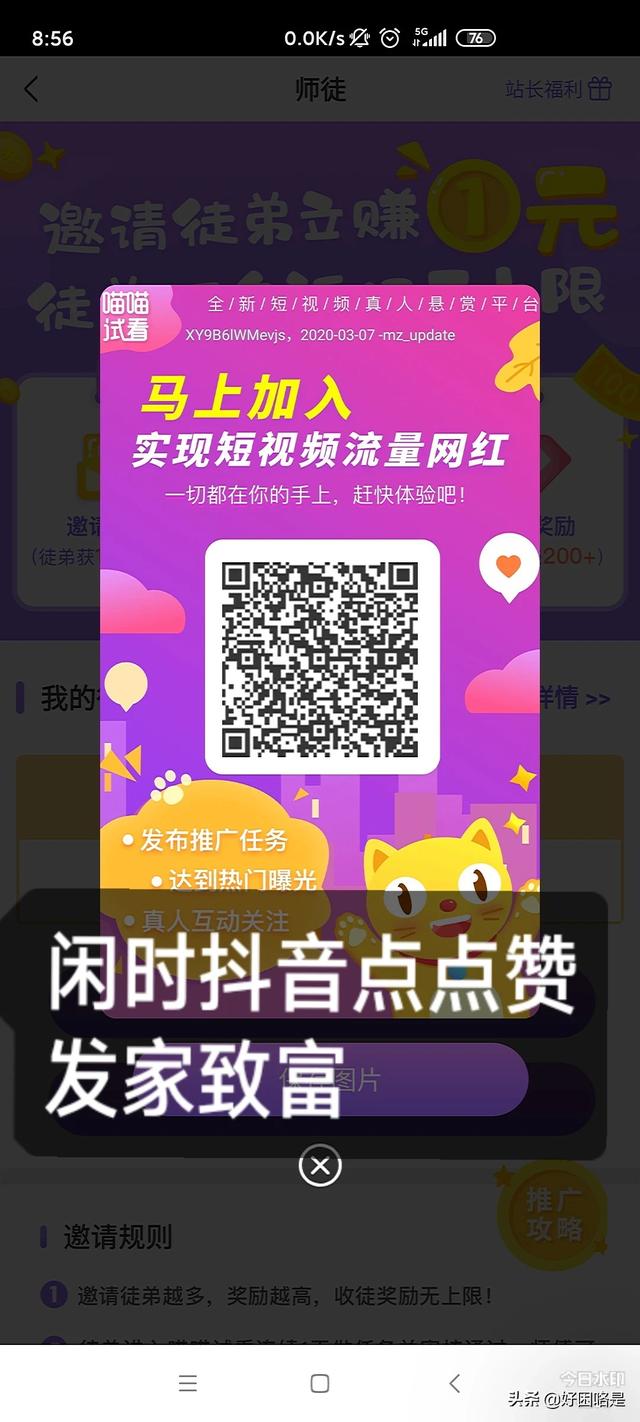640x1422 pixels.
Task: Open 站长福利 gift link
Action: [558, 89]
